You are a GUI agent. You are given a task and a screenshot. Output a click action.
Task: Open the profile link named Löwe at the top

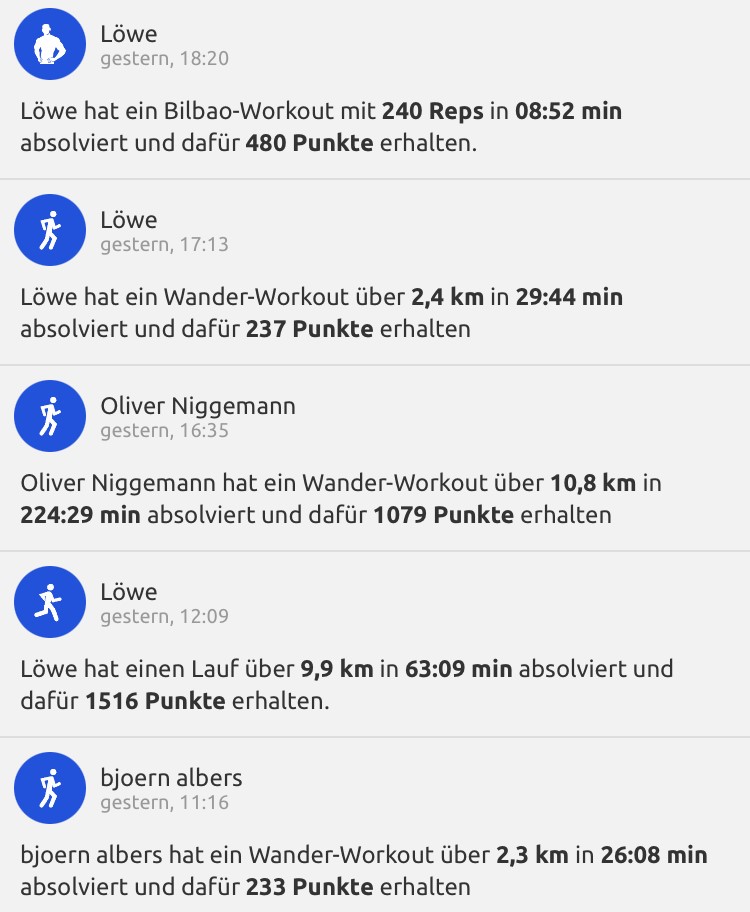[128, 32]
